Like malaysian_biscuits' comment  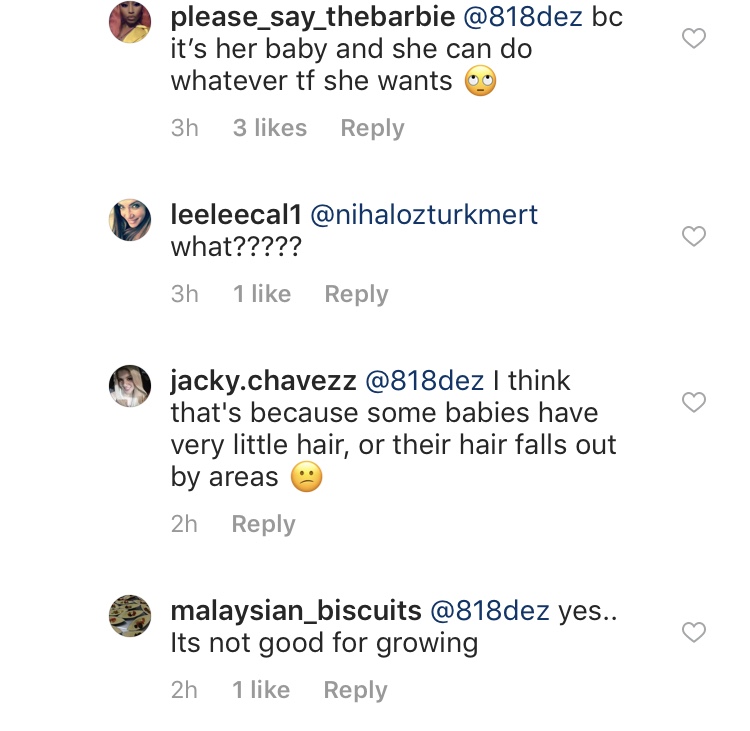(693, 633)
